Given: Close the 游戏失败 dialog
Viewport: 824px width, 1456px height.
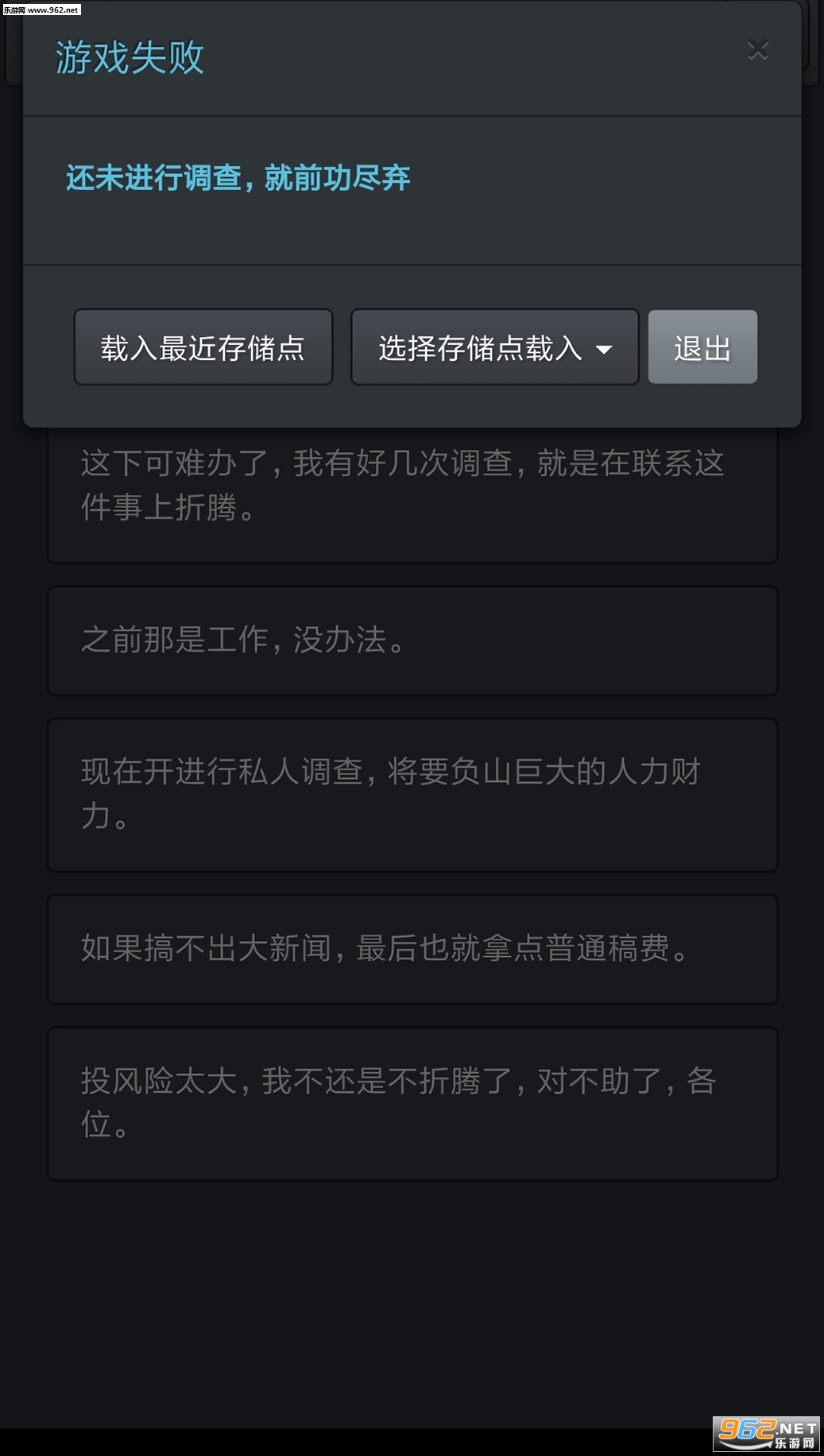Looking at the screenshot, I should (x=757, y=51).
